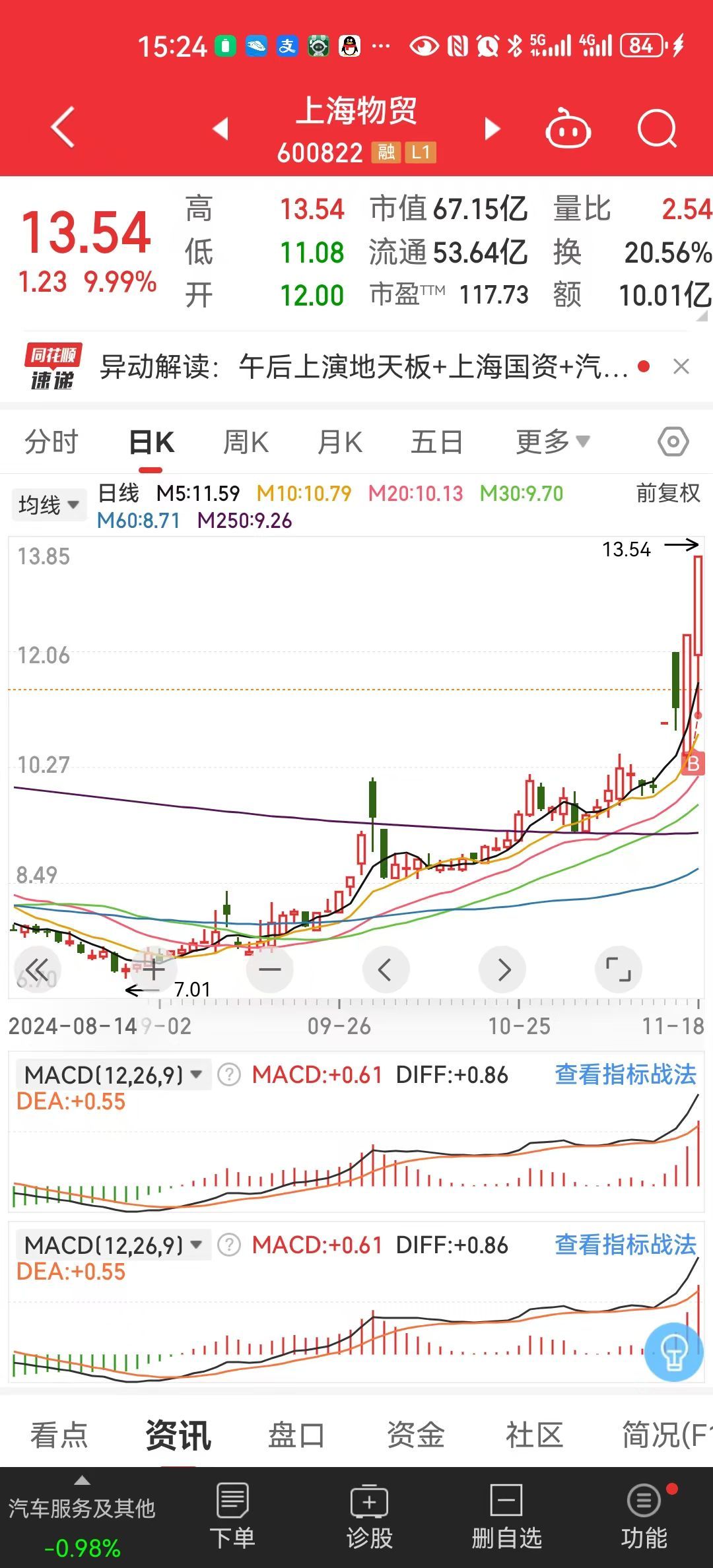Screen dimensions: 713x1568
Task: Switch to the previous stock
Action: [221, 128]
